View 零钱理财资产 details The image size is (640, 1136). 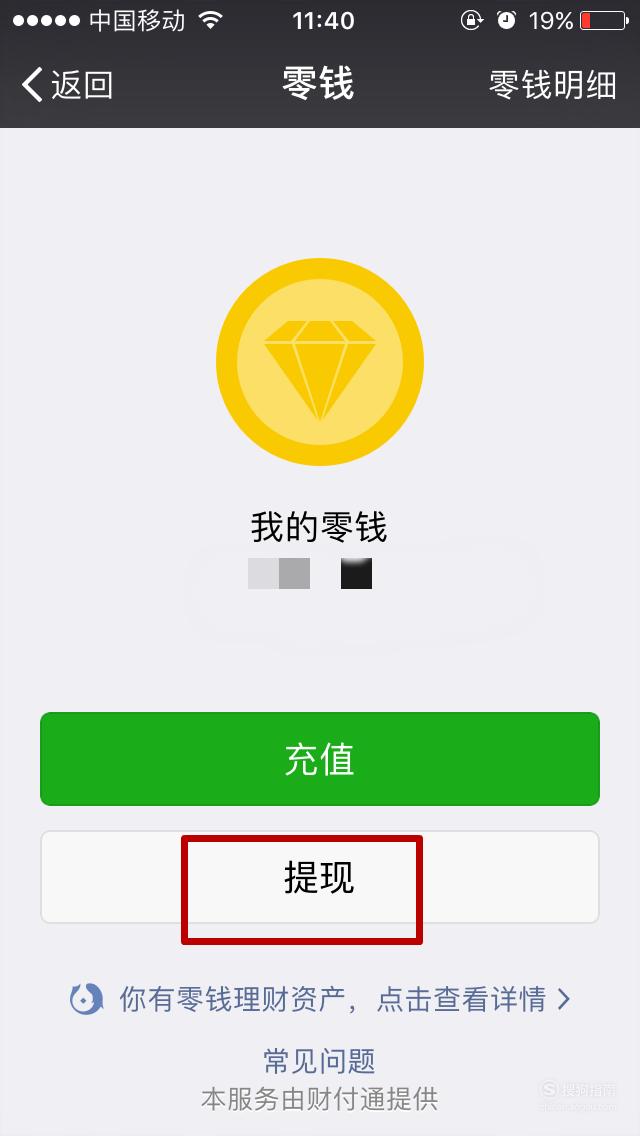(x=320, y=1000)
